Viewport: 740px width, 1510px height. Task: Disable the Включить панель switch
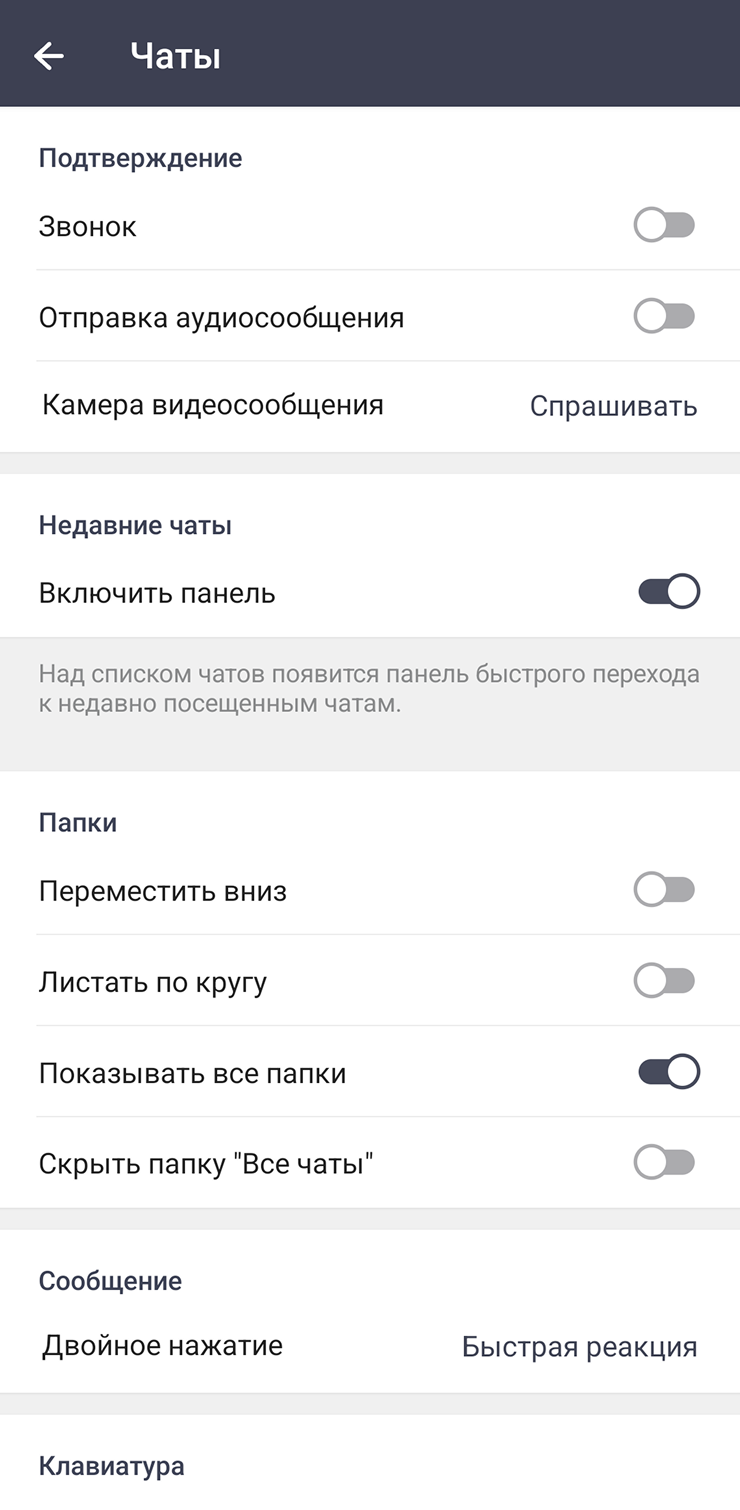click(669, 592)
